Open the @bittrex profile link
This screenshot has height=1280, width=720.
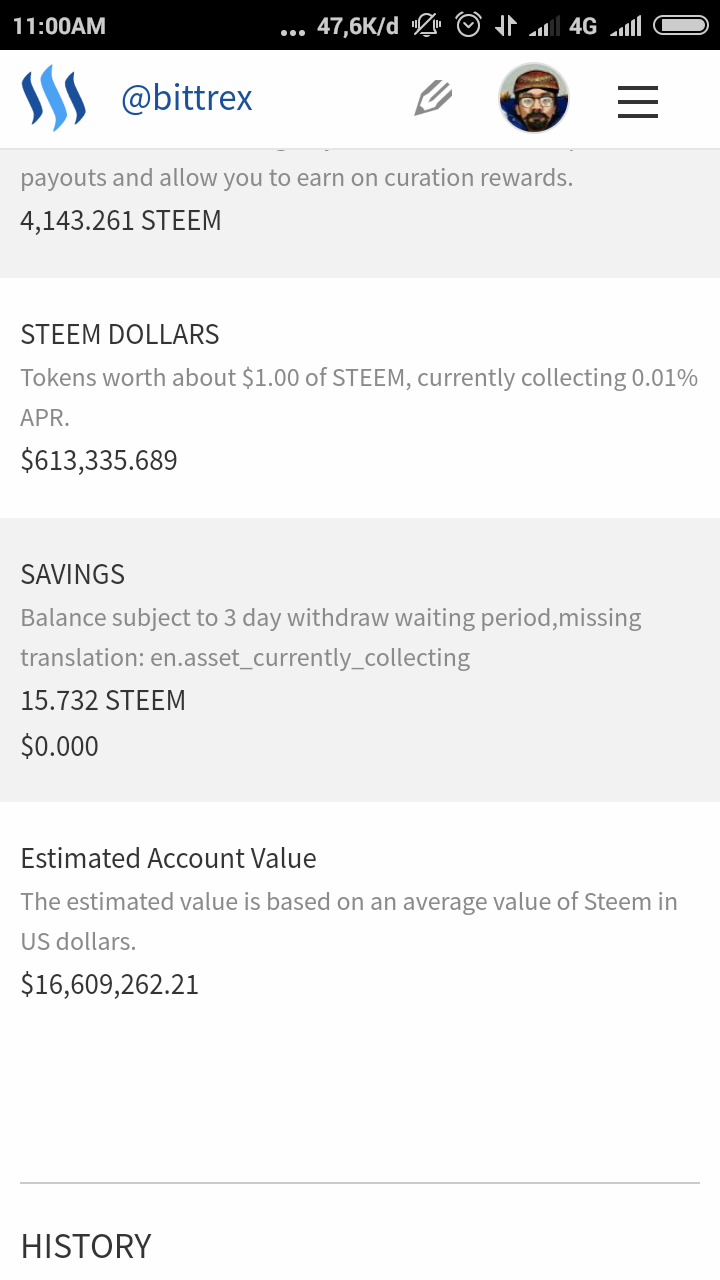187,99
